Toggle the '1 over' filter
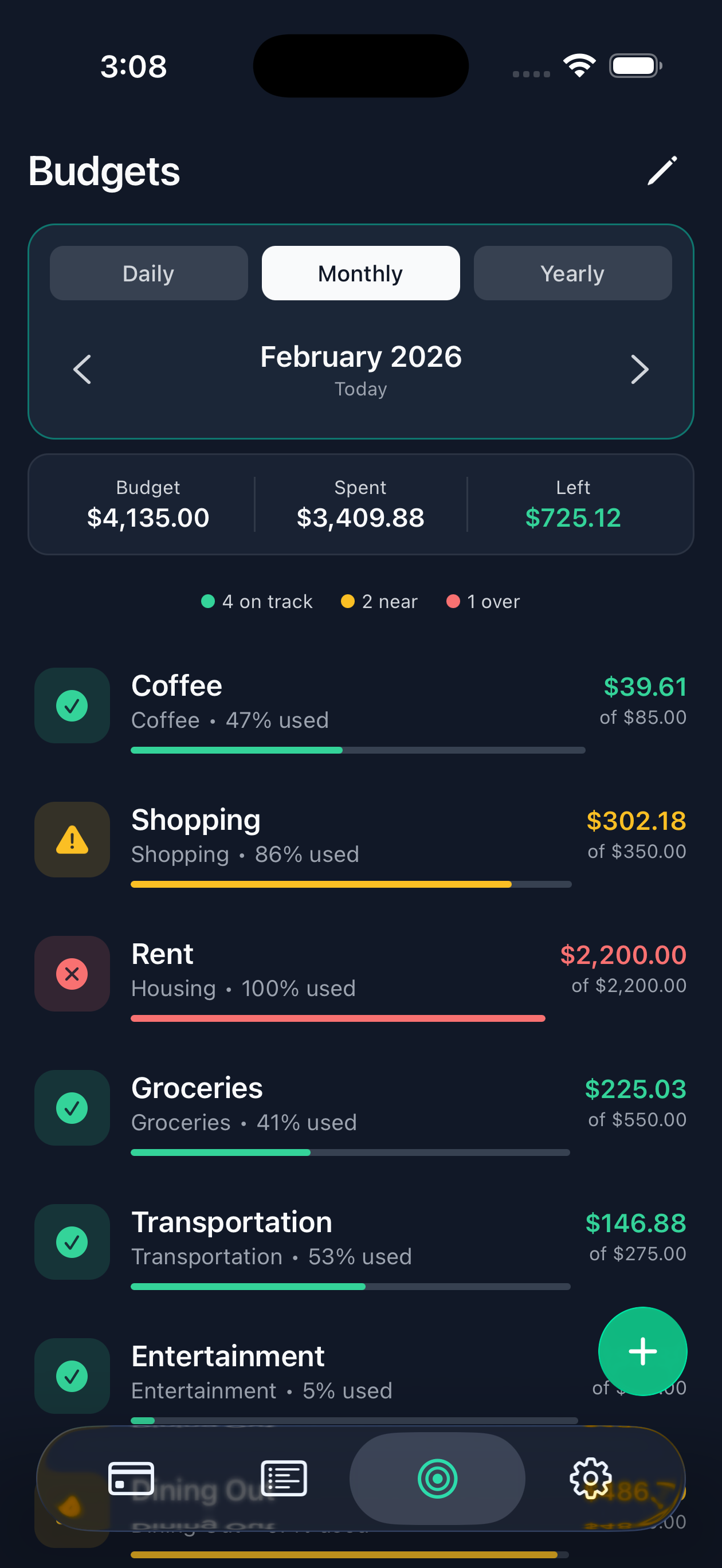The width and height of the screenshot is (722, 1568). coord(482,601)
